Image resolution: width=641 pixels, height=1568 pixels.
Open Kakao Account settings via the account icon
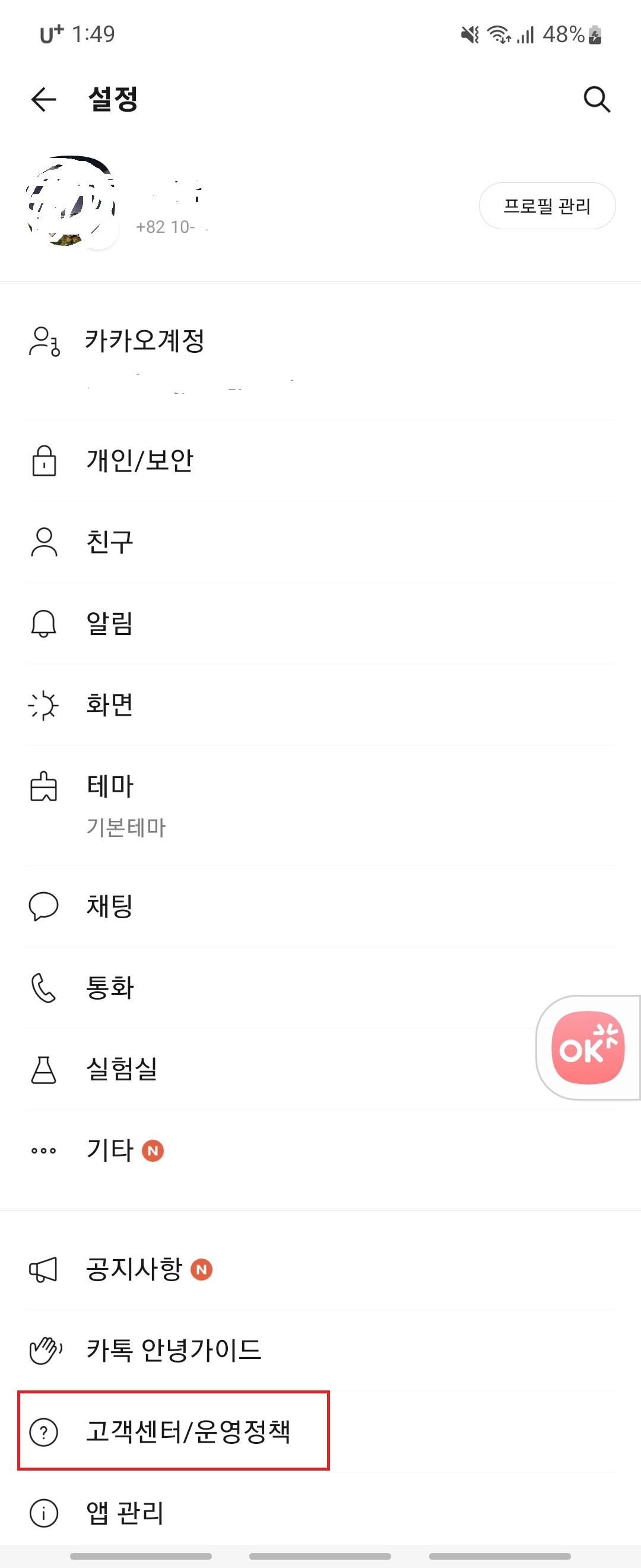tap(43, 342)
